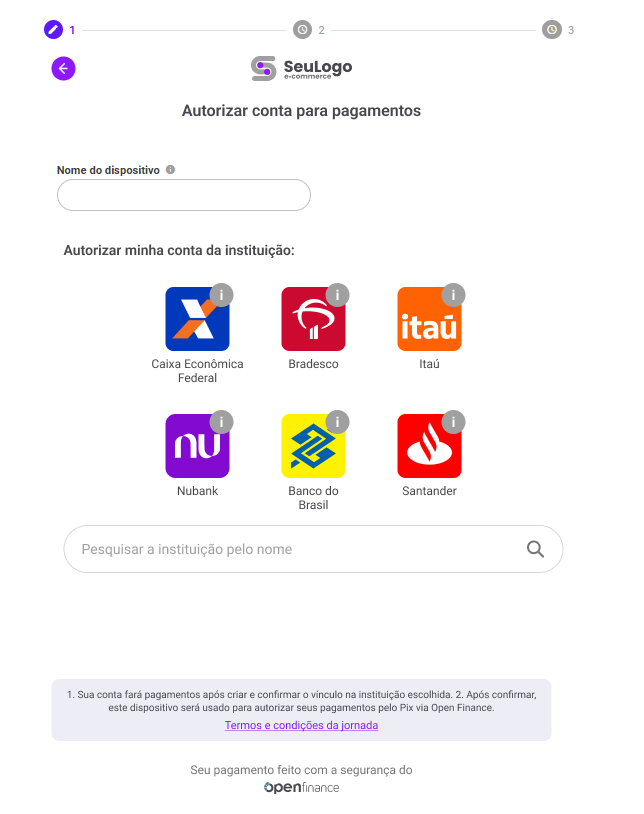The width and height of the screenshot is (644, 814).
Task: Choose Bradesco as the institution
Action: point(313,320)
